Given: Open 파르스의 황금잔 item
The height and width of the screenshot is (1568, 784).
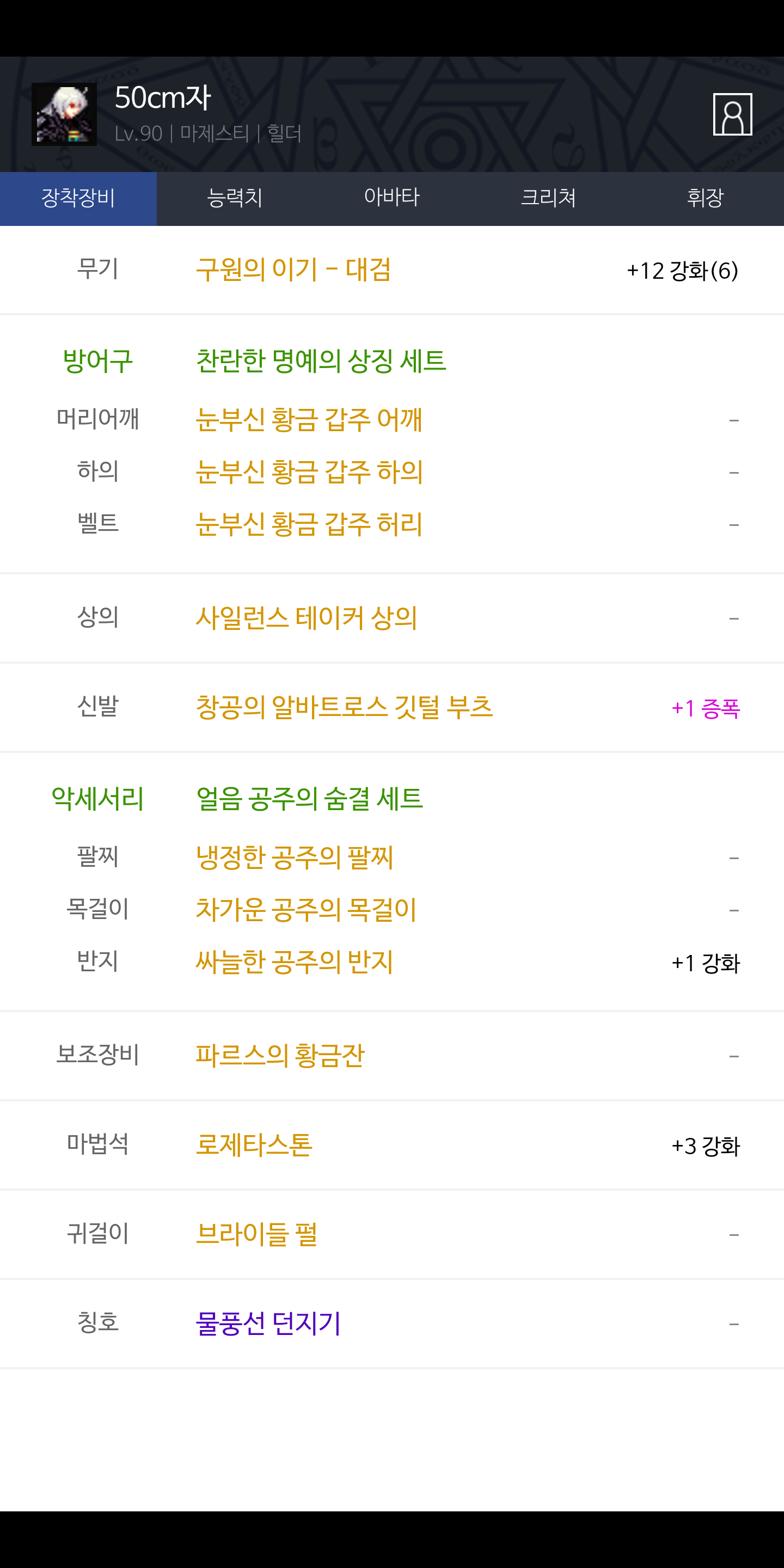Looking at the screenshot, I should (x=280, y=1056).
